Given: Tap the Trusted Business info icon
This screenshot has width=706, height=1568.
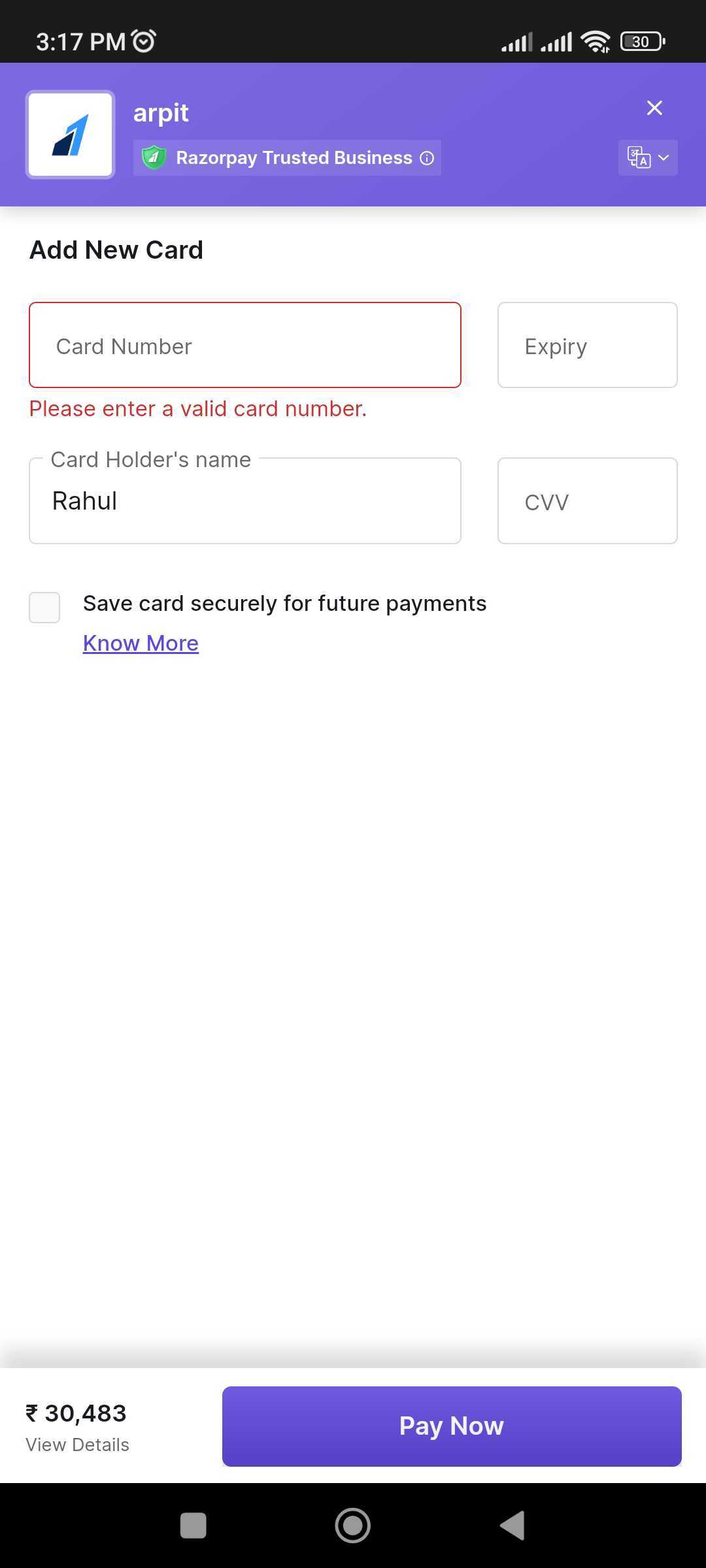Looking at the screenshot, I should click(x=427, y=158).
